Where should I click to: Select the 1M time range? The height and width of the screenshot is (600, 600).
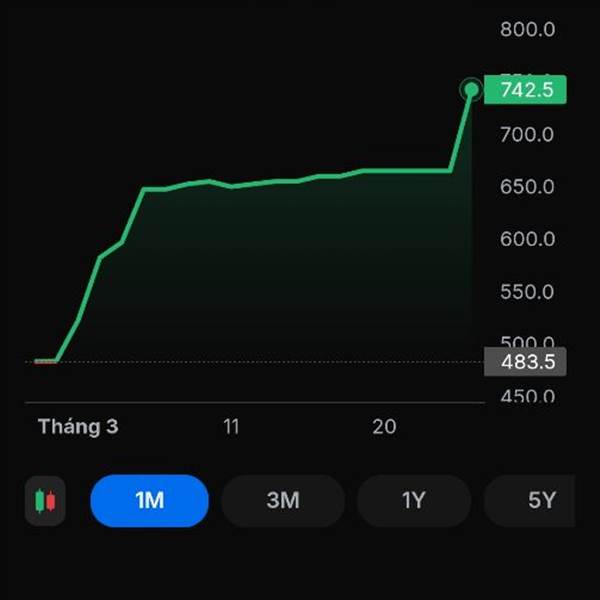point(149,501)
